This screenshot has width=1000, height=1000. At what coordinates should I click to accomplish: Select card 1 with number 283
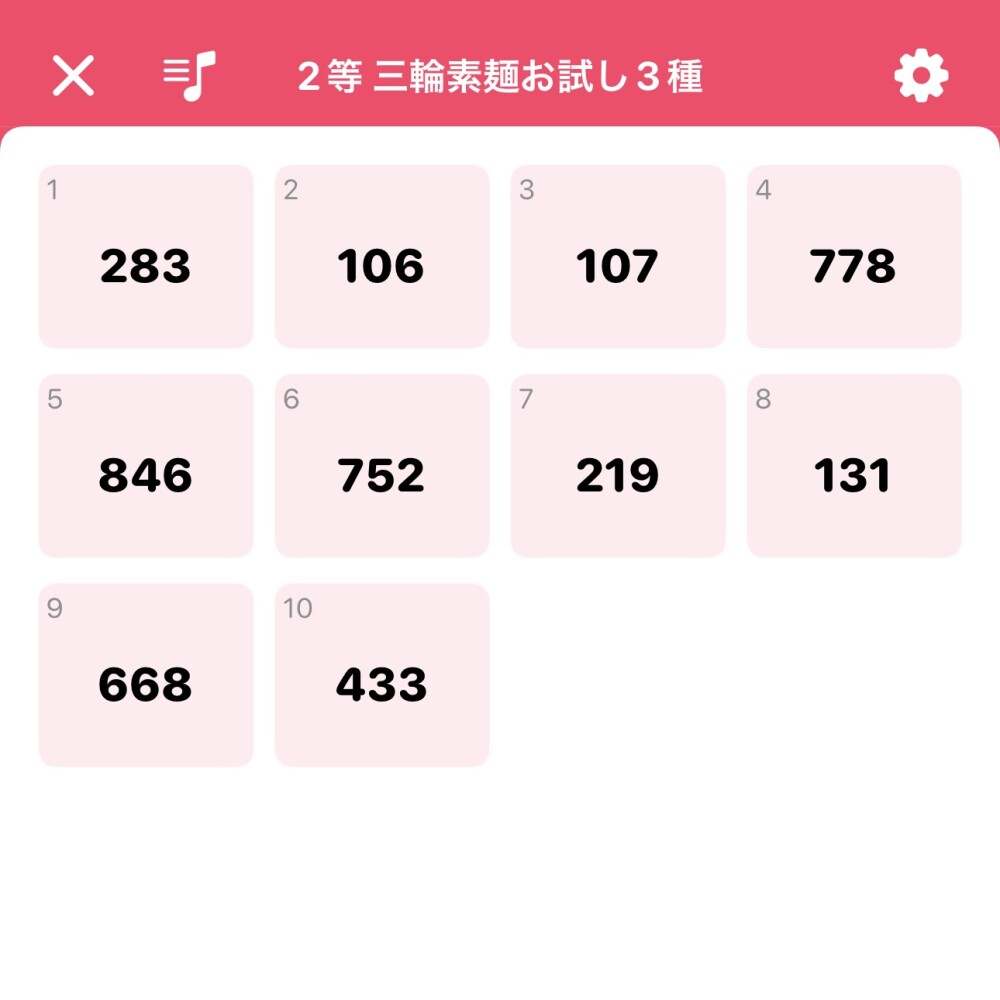tap(146, 257)
